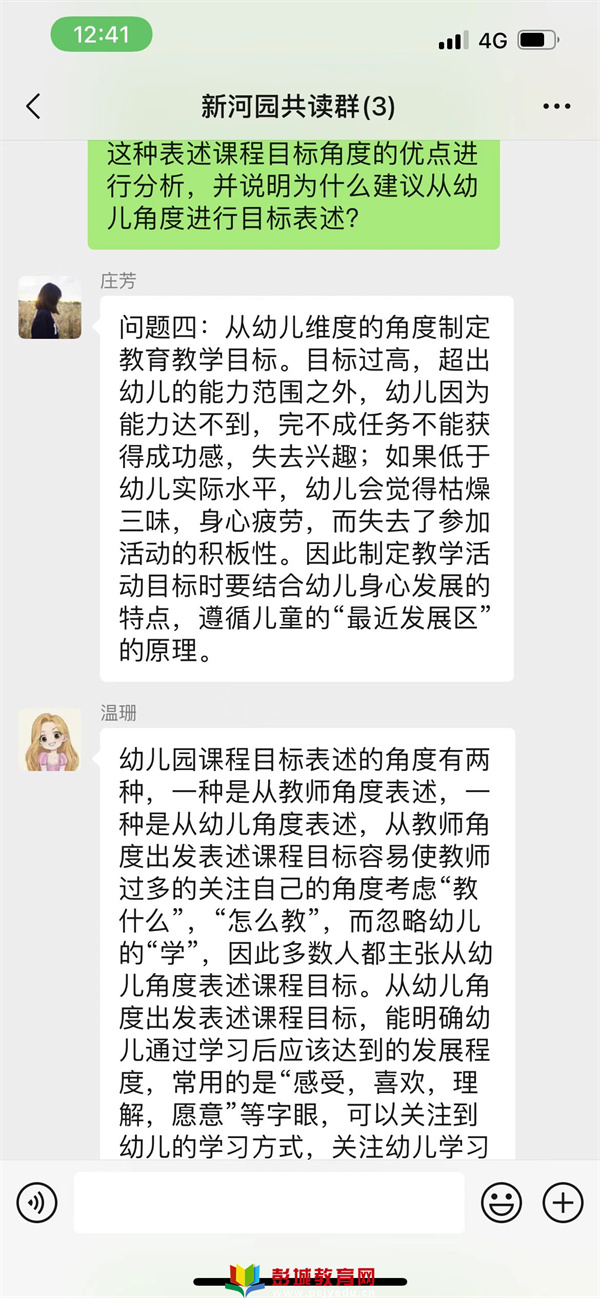Tap the message text field
Viewport: 600px width, 1298px height.
270,1202
